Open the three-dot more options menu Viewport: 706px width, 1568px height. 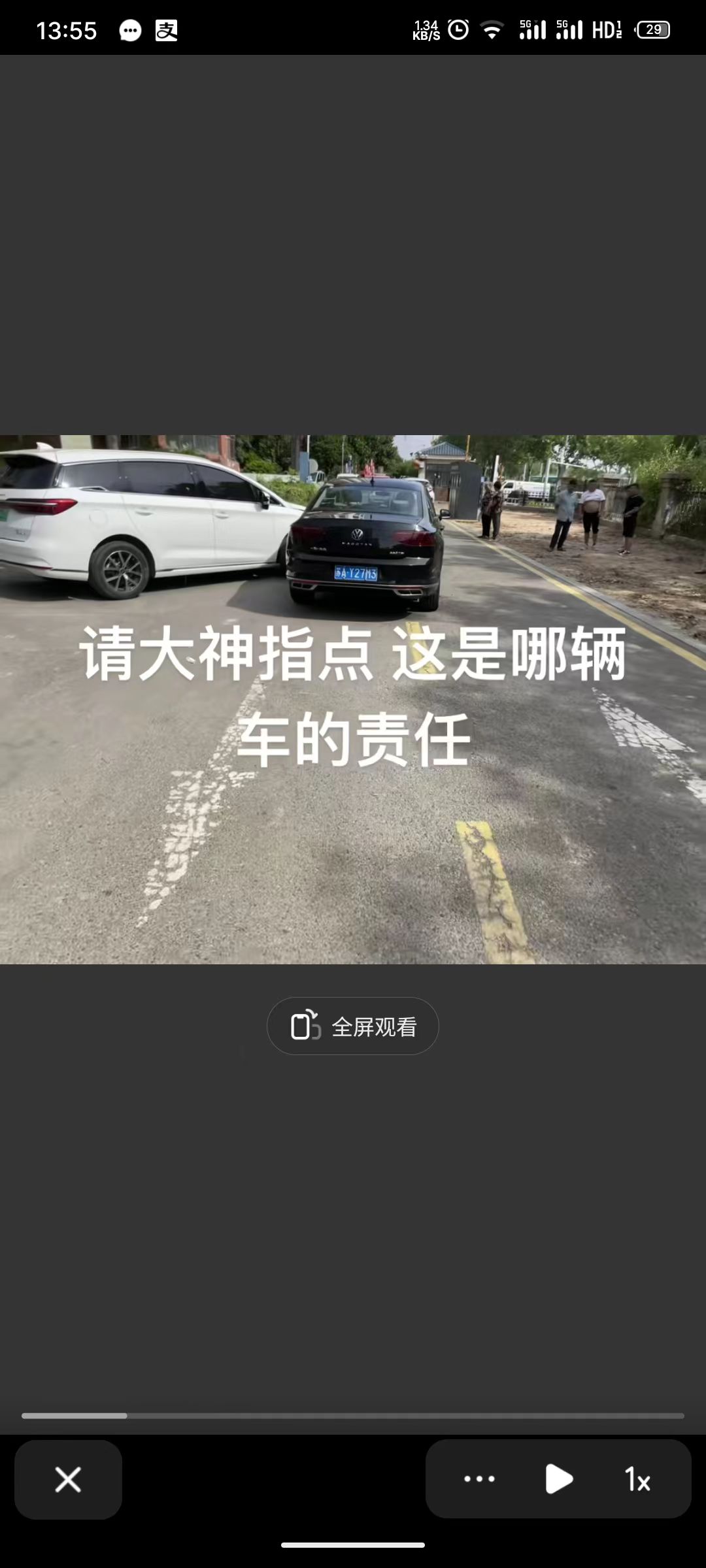(479, 1478)
